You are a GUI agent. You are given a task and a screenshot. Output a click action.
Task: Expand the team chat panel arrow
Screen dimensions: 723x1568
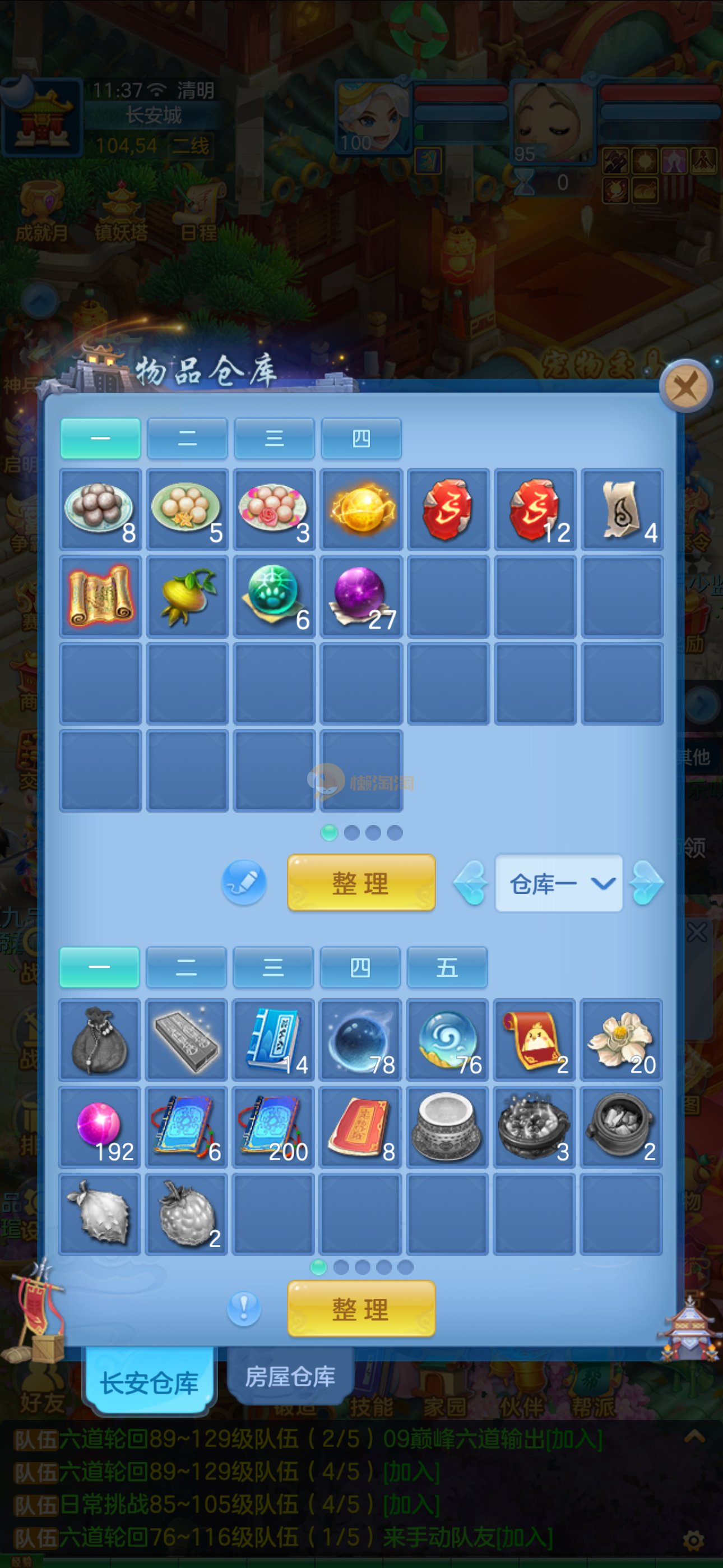(x=694, y=1438)
